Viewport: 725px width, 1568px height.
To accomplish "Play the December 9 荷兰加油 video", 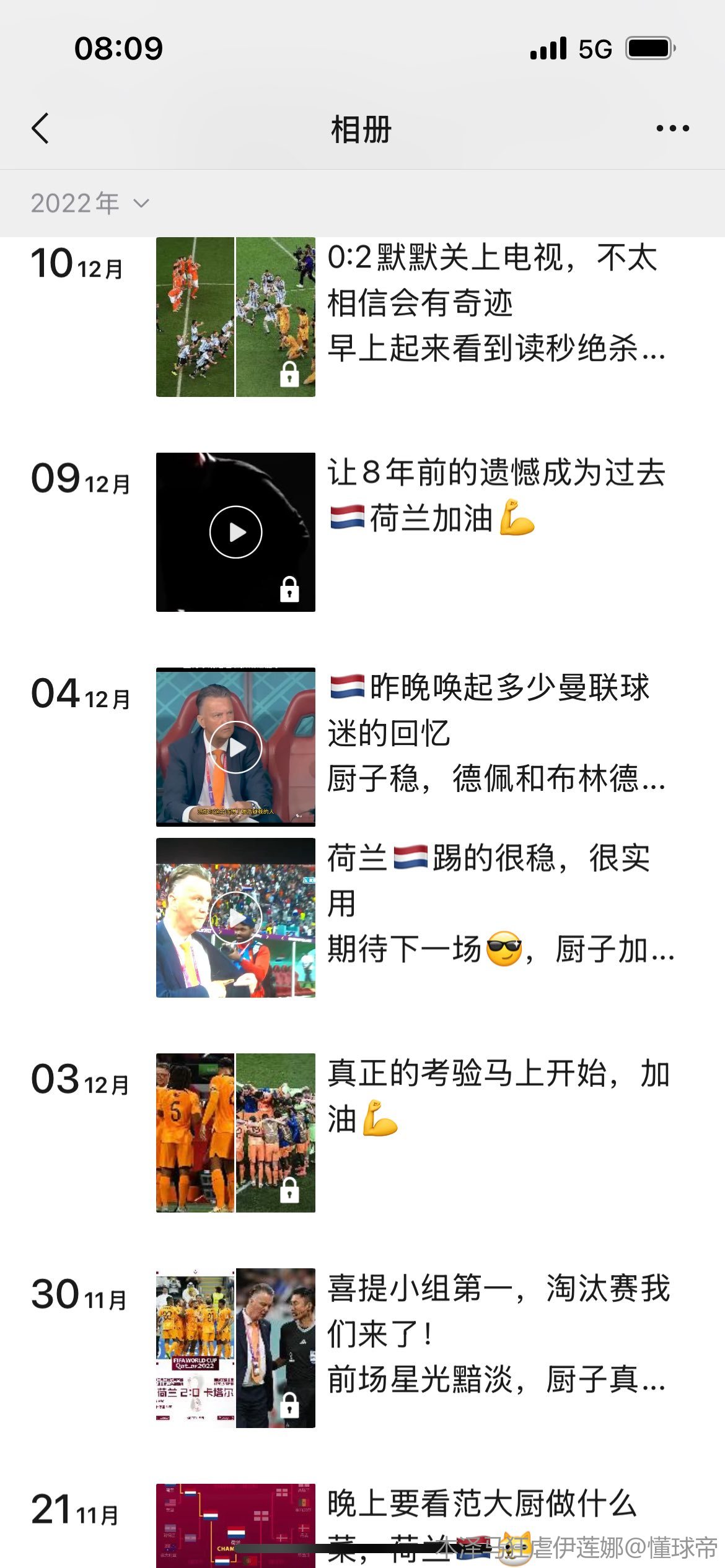I will click(x=235, y=532).
